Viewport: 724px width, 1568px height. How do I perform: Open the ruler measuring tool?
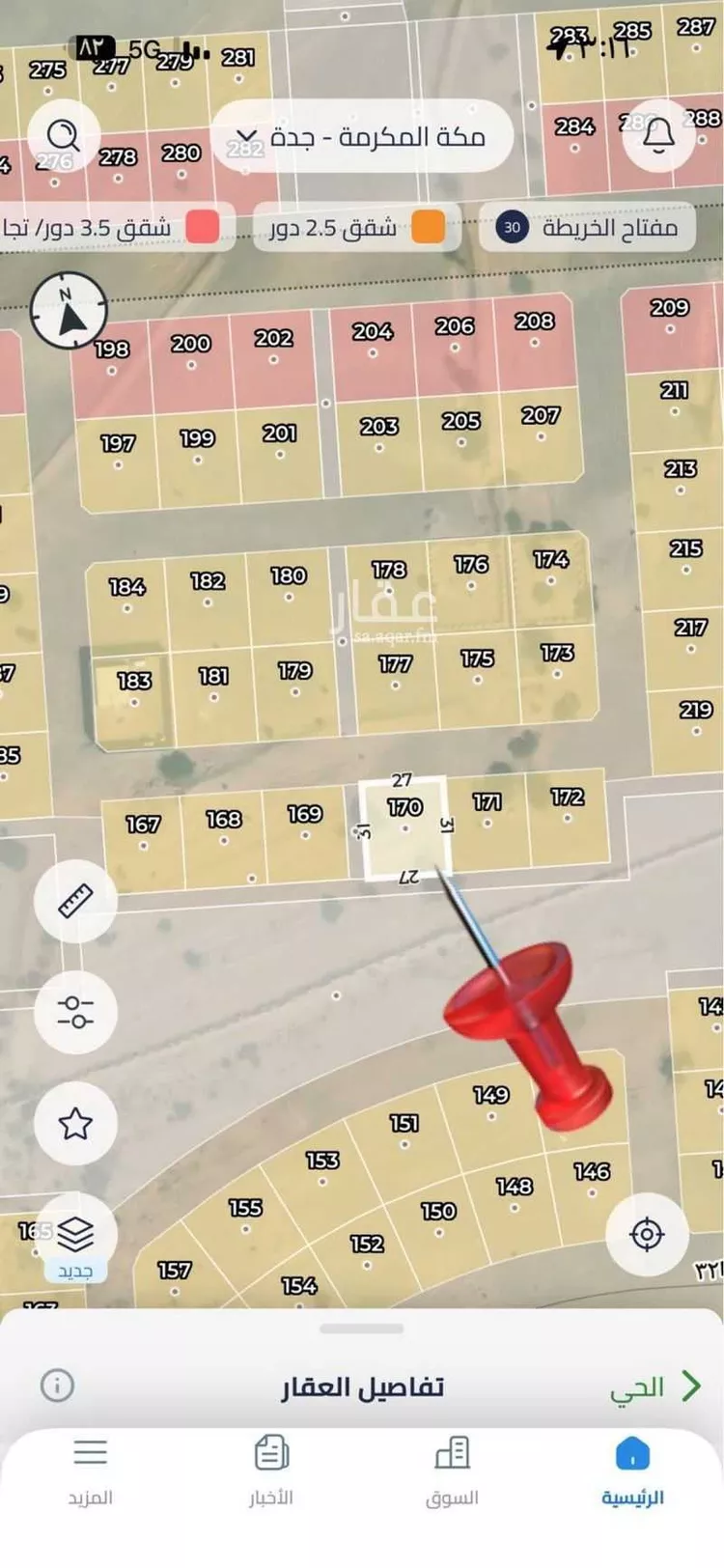pos(75,901)
